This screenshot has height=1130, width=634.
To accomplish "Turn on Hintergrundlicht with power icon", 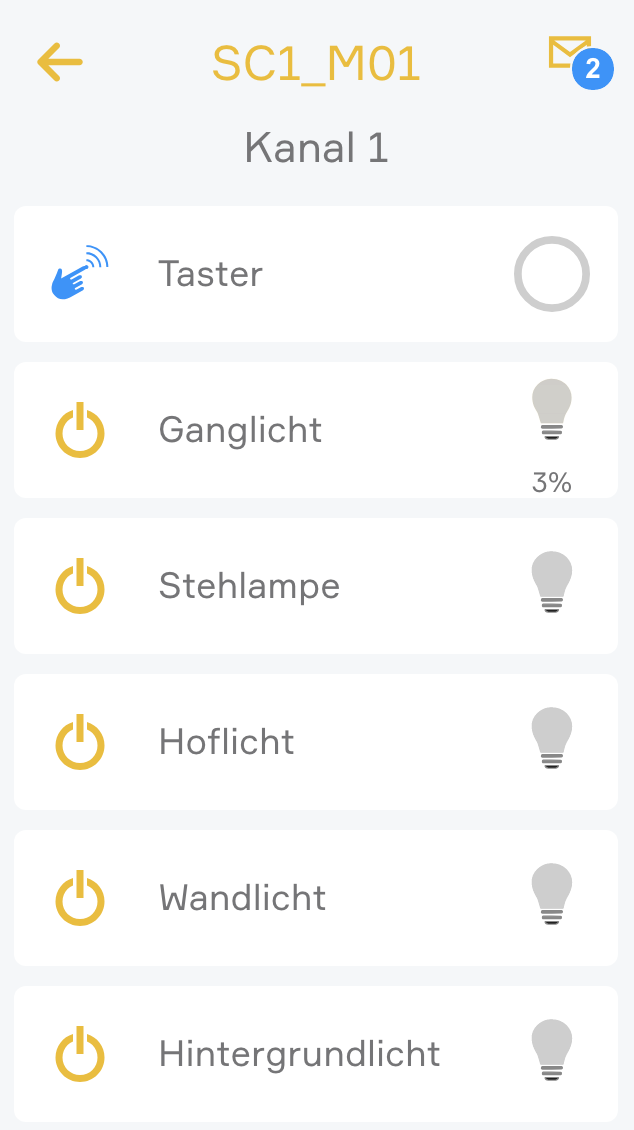I will tap(79, 1055).
